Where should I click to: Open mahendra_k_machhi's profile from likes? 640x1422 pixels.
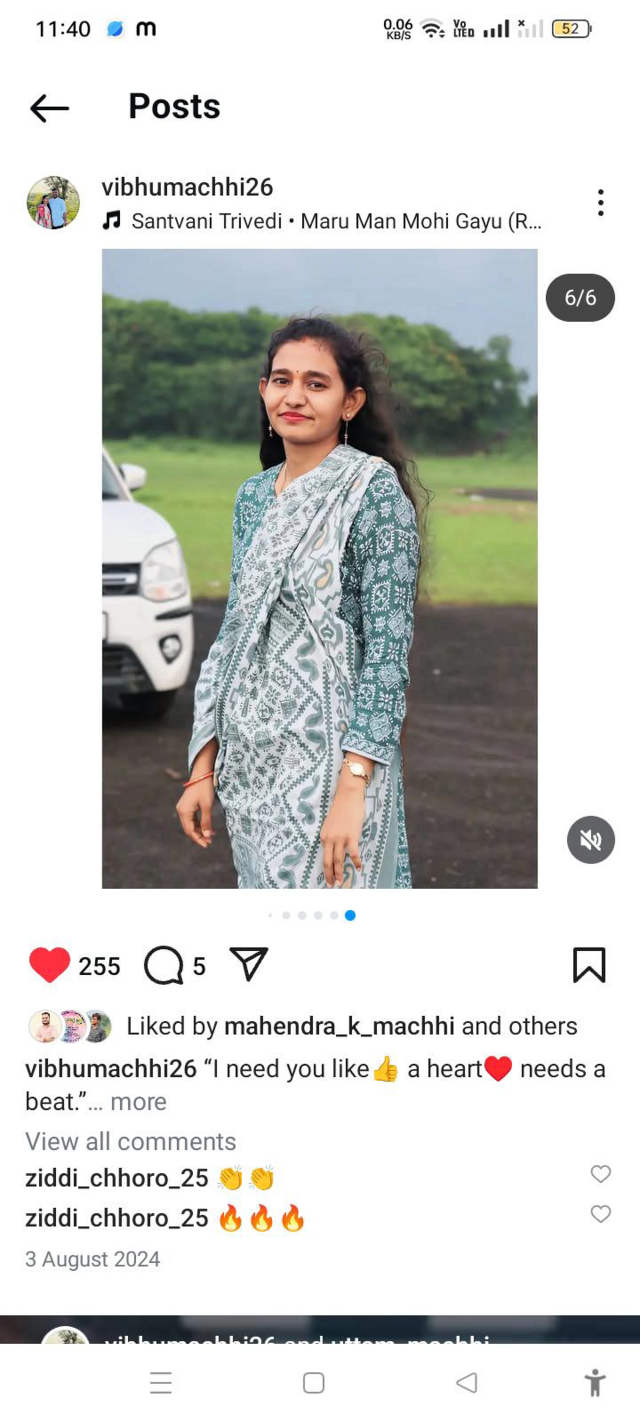coord(339,1026)
